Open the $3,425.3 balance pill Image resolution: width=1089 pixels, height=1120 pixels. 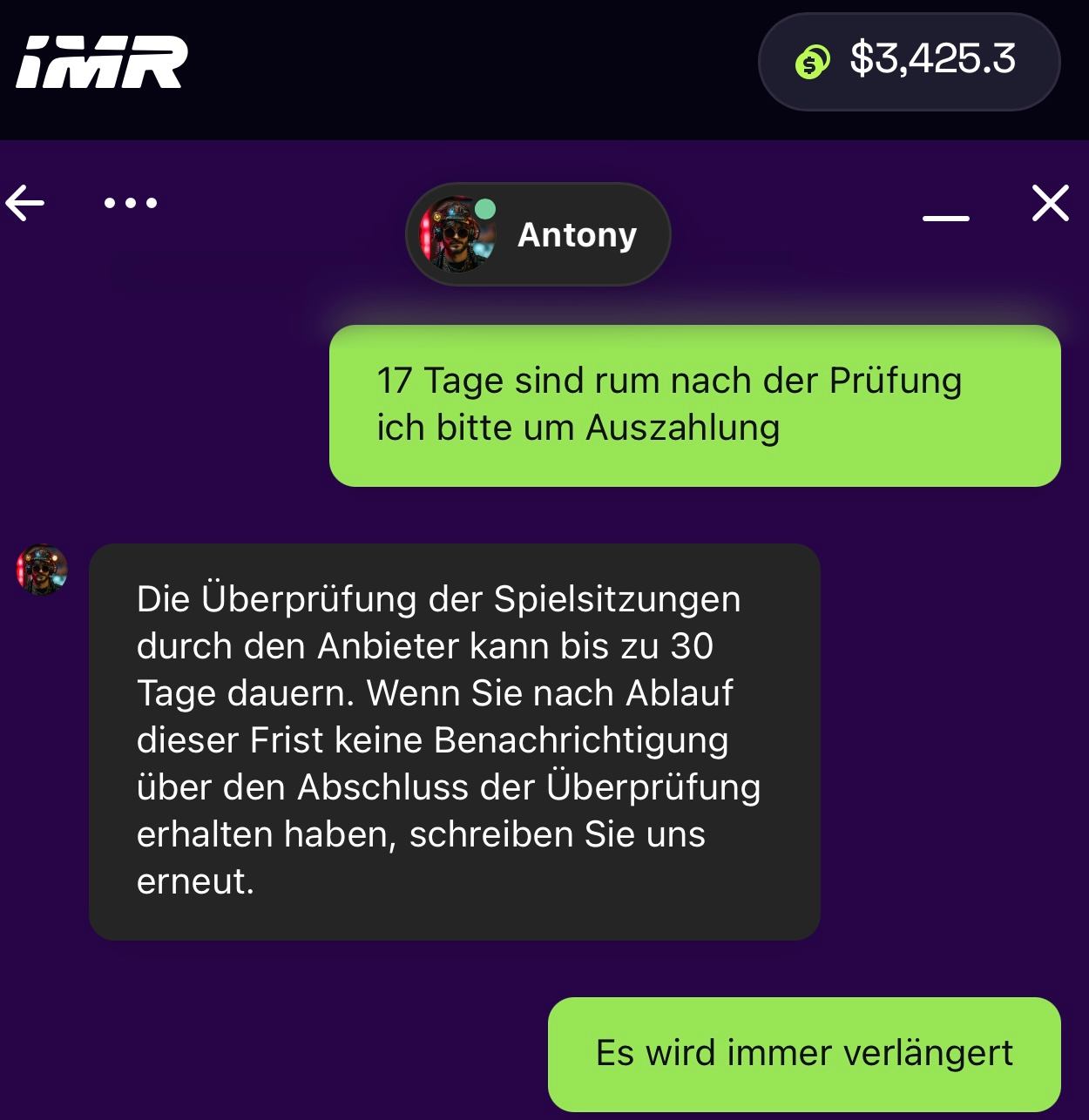(x=909, y=61)
